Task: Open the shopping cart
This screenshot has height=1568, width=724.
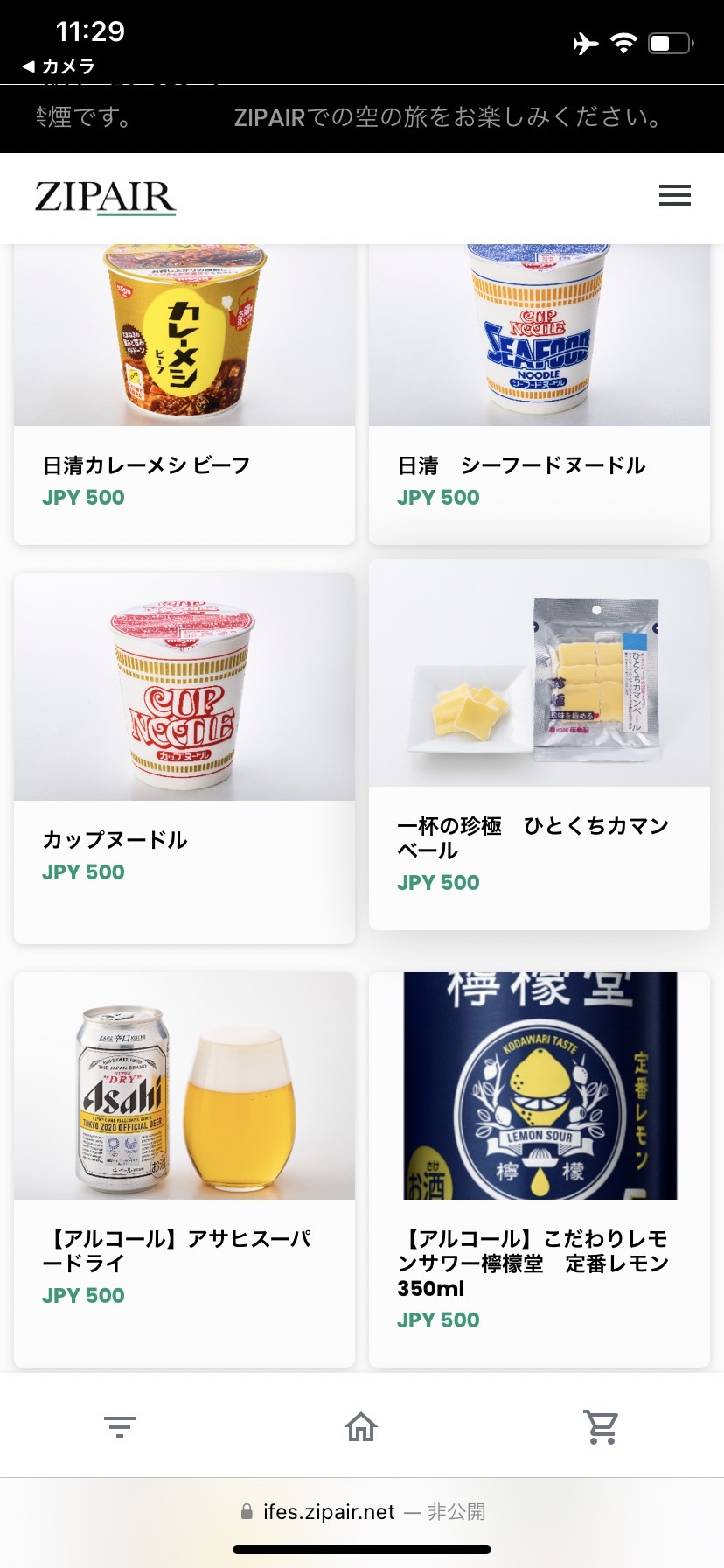Action: (602, 1427)
